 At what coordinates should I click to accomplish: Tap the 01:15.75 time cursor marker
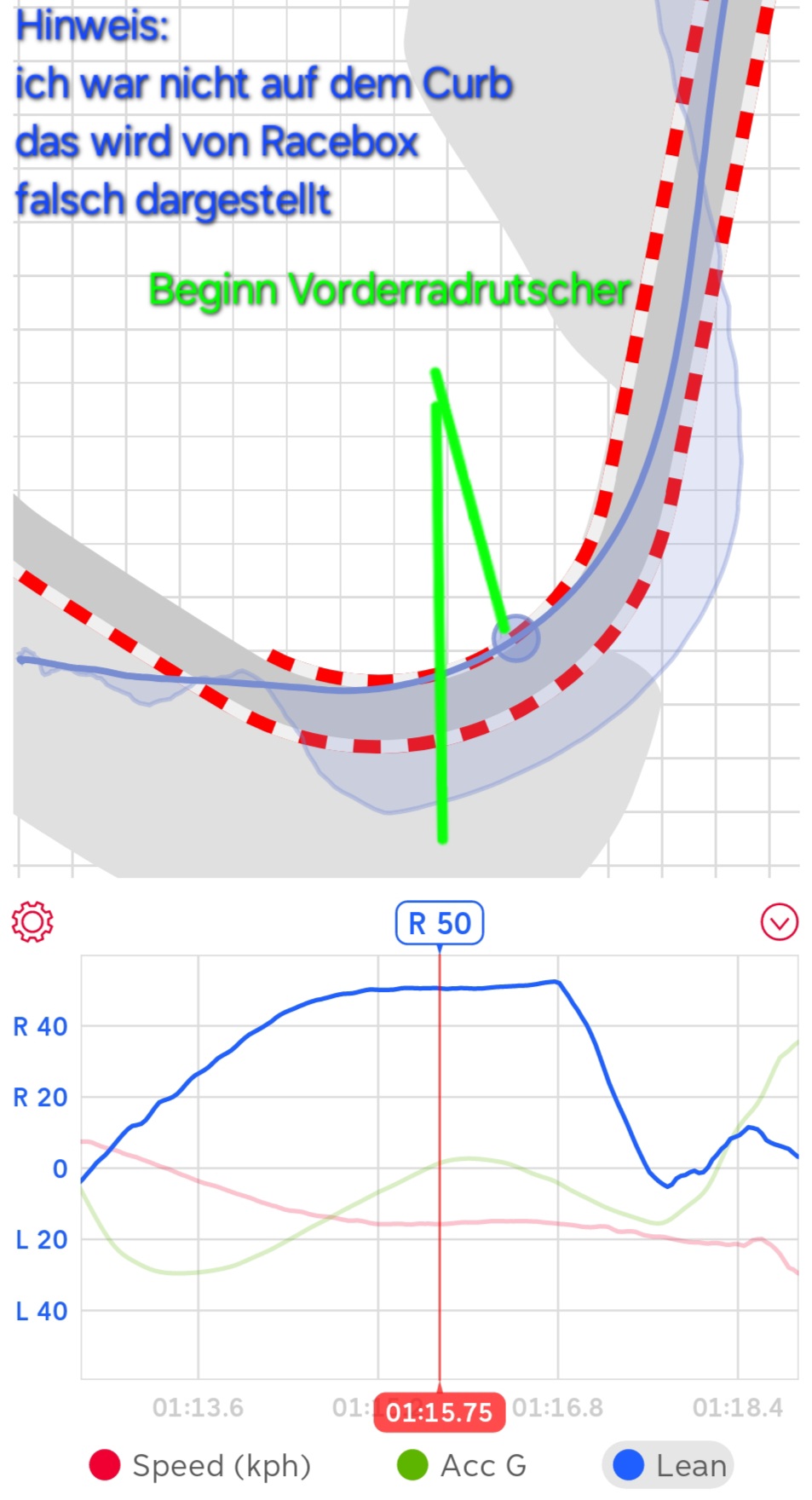tap(440, 1412)
